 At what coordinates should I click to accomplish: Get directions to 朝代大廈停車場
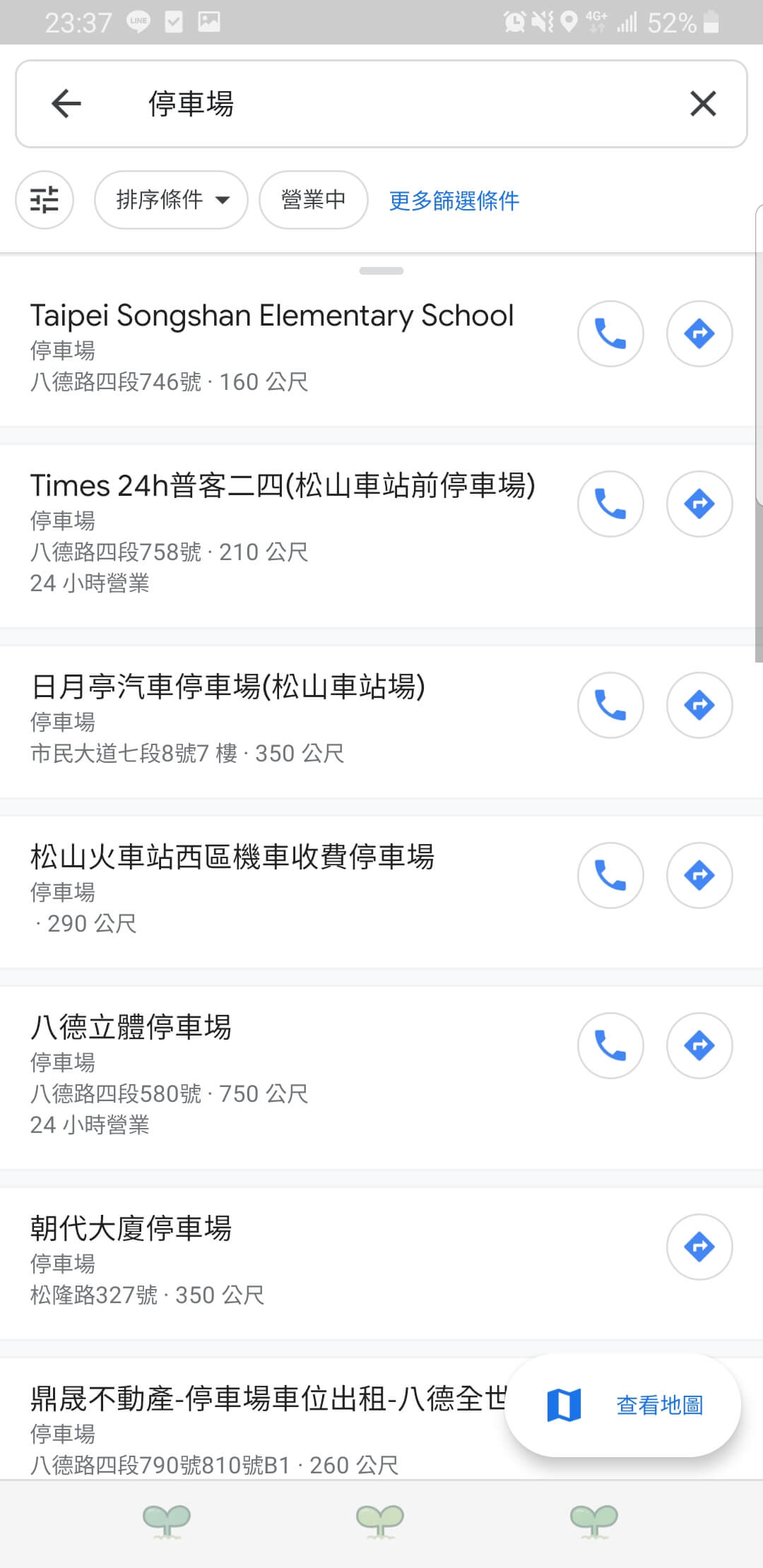click(699, 1247)
